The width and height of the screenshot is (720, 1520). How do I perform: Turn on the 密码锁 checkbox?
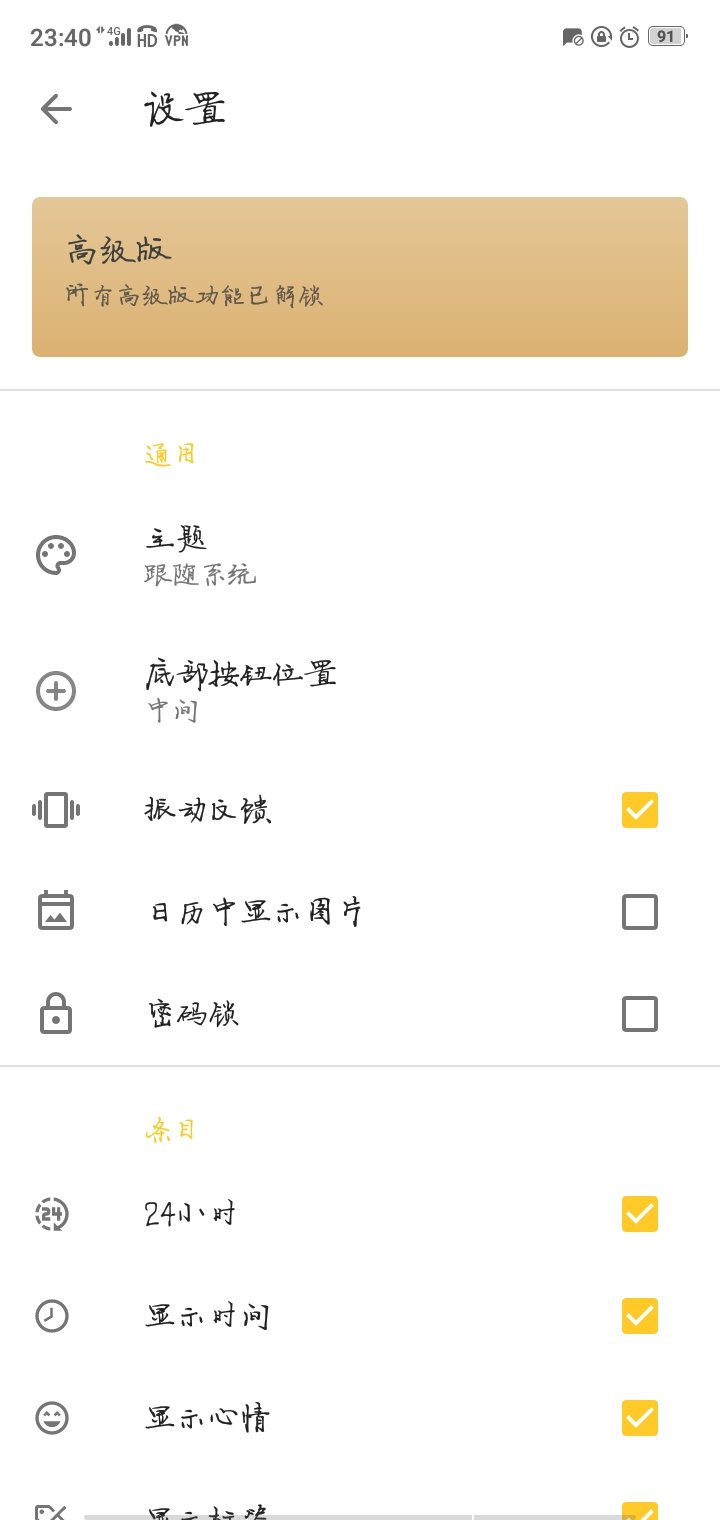[x=639, y=1014]
